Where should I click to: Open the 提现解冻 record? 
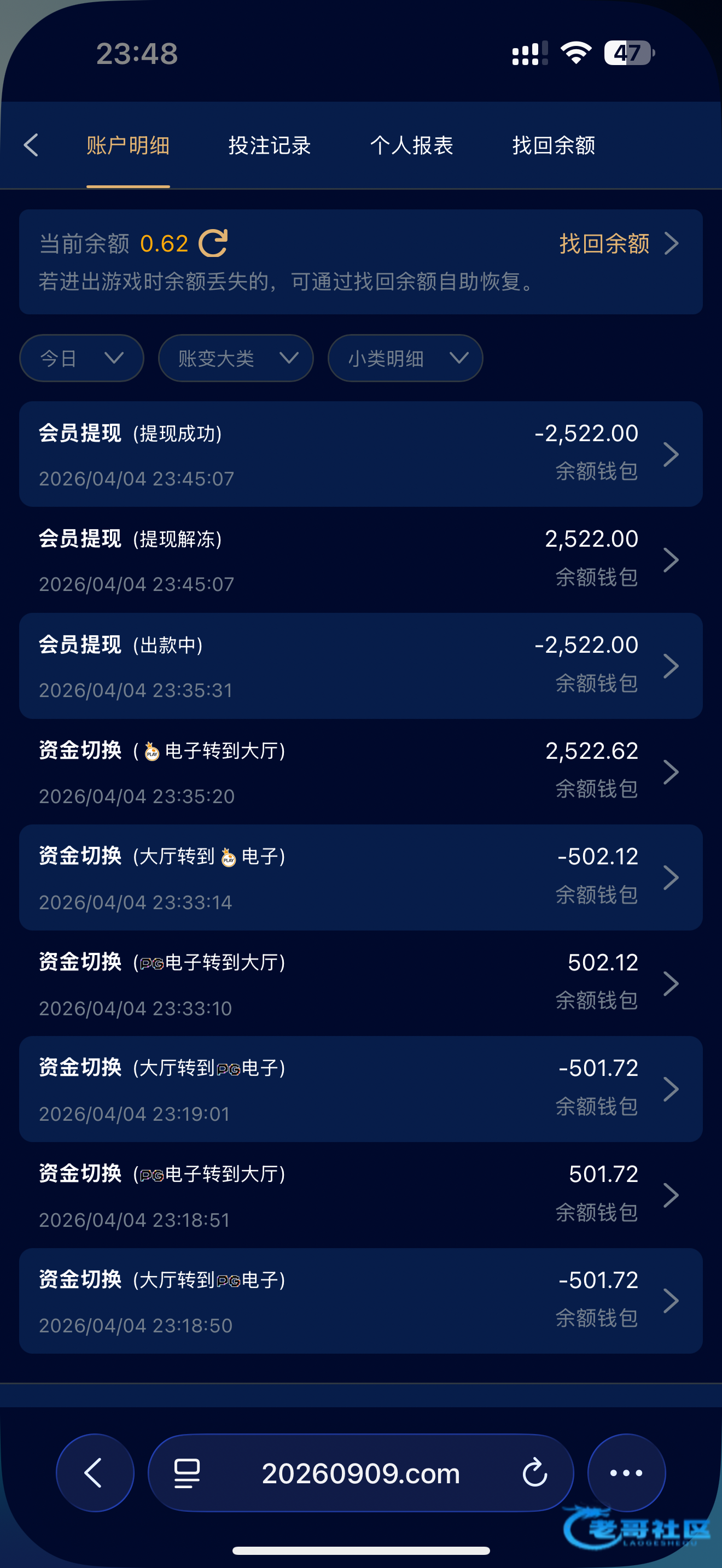360,560
